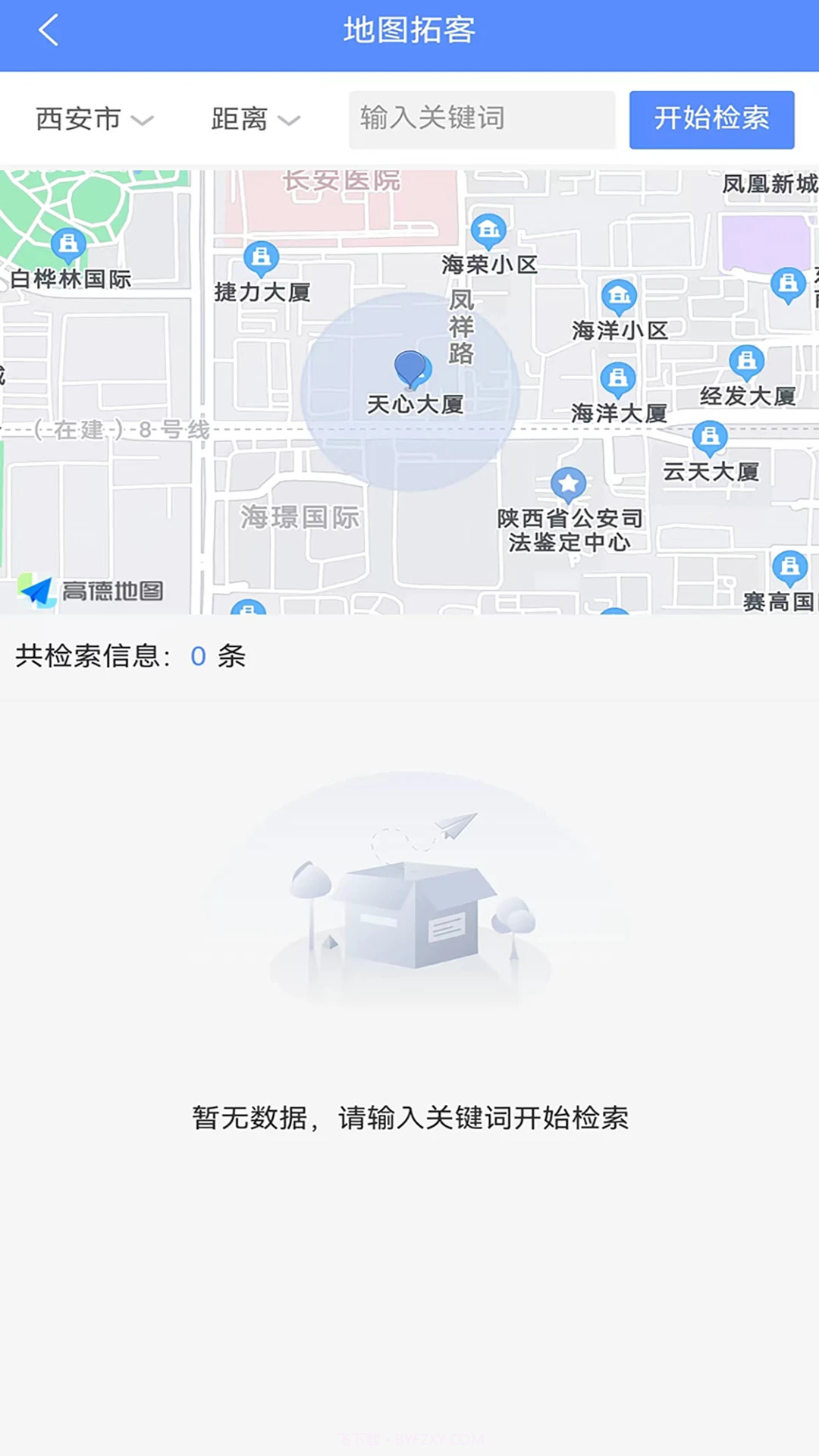This screenshot has width=819, height=1456.
Task: Click the 赛高国际 building icon
Action: [x=789, y=566]
